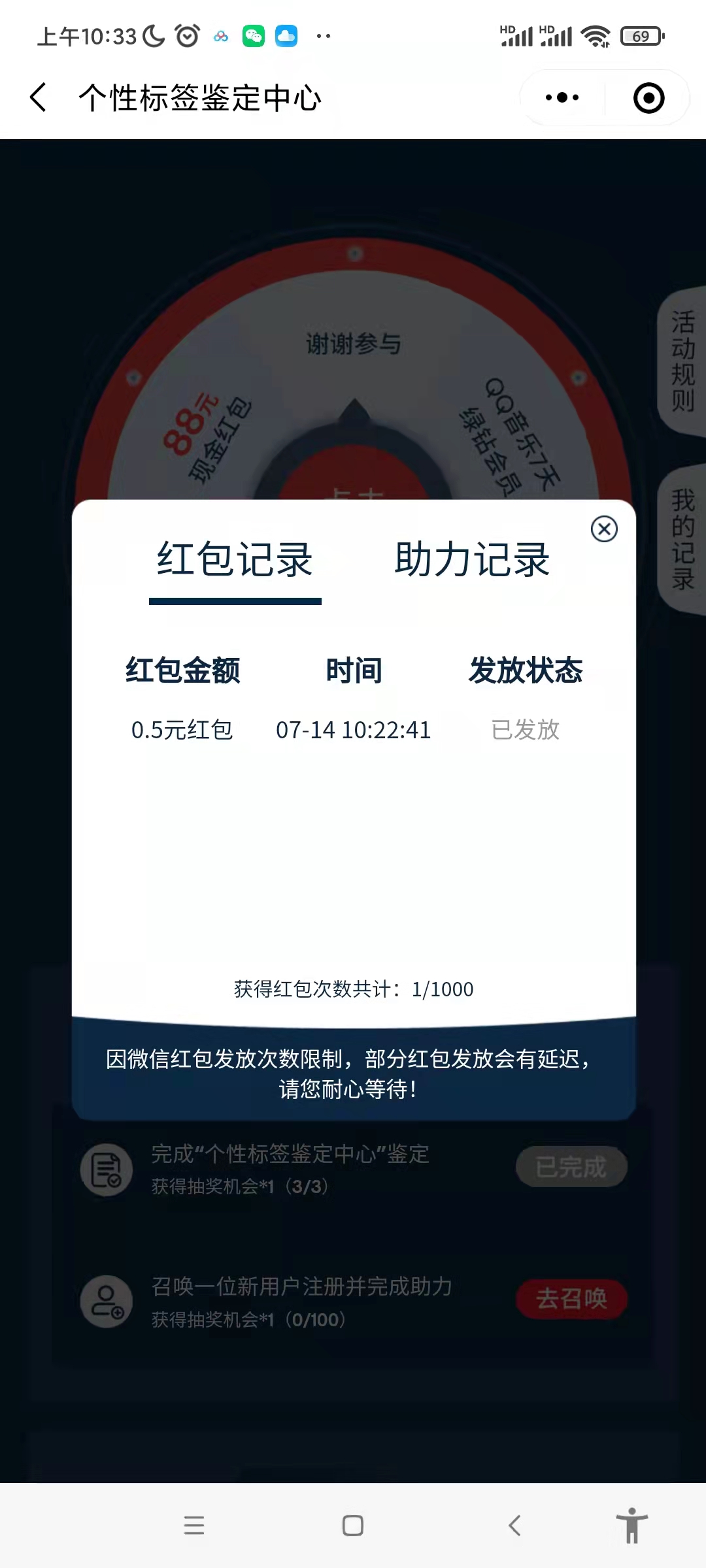706x1568 pixels.
Task: Open recent apps from the navigation bar
Action: click(x=194, y=1526)
